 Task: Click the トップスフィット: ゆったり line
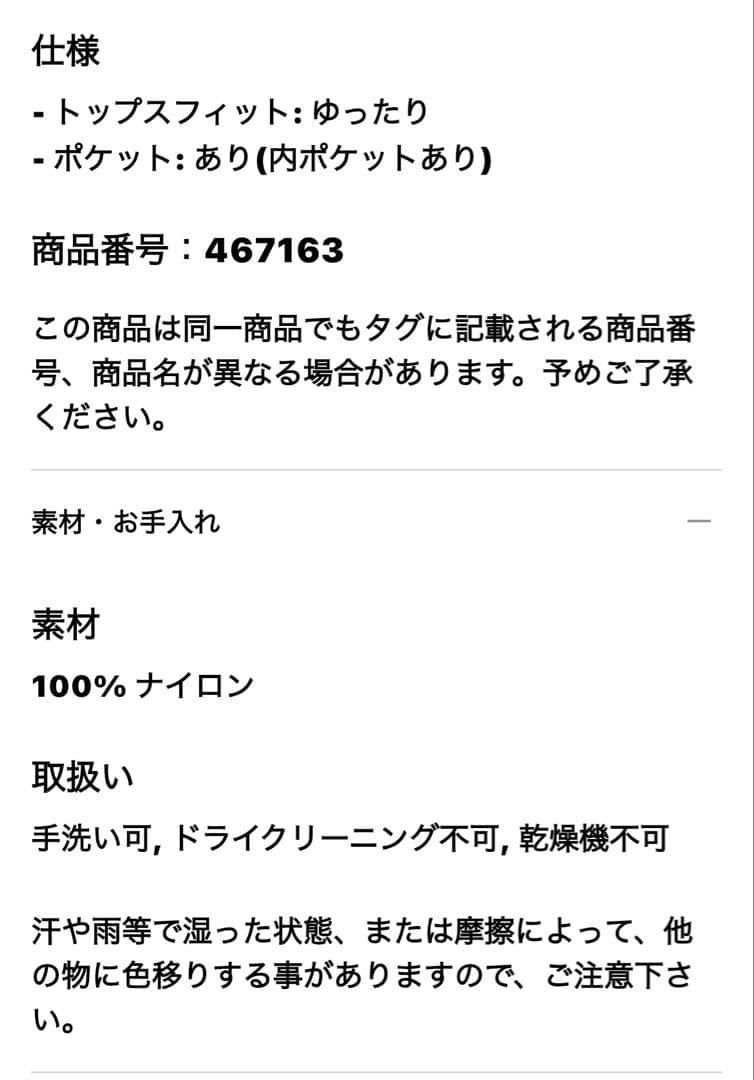(x=235, y=110)
